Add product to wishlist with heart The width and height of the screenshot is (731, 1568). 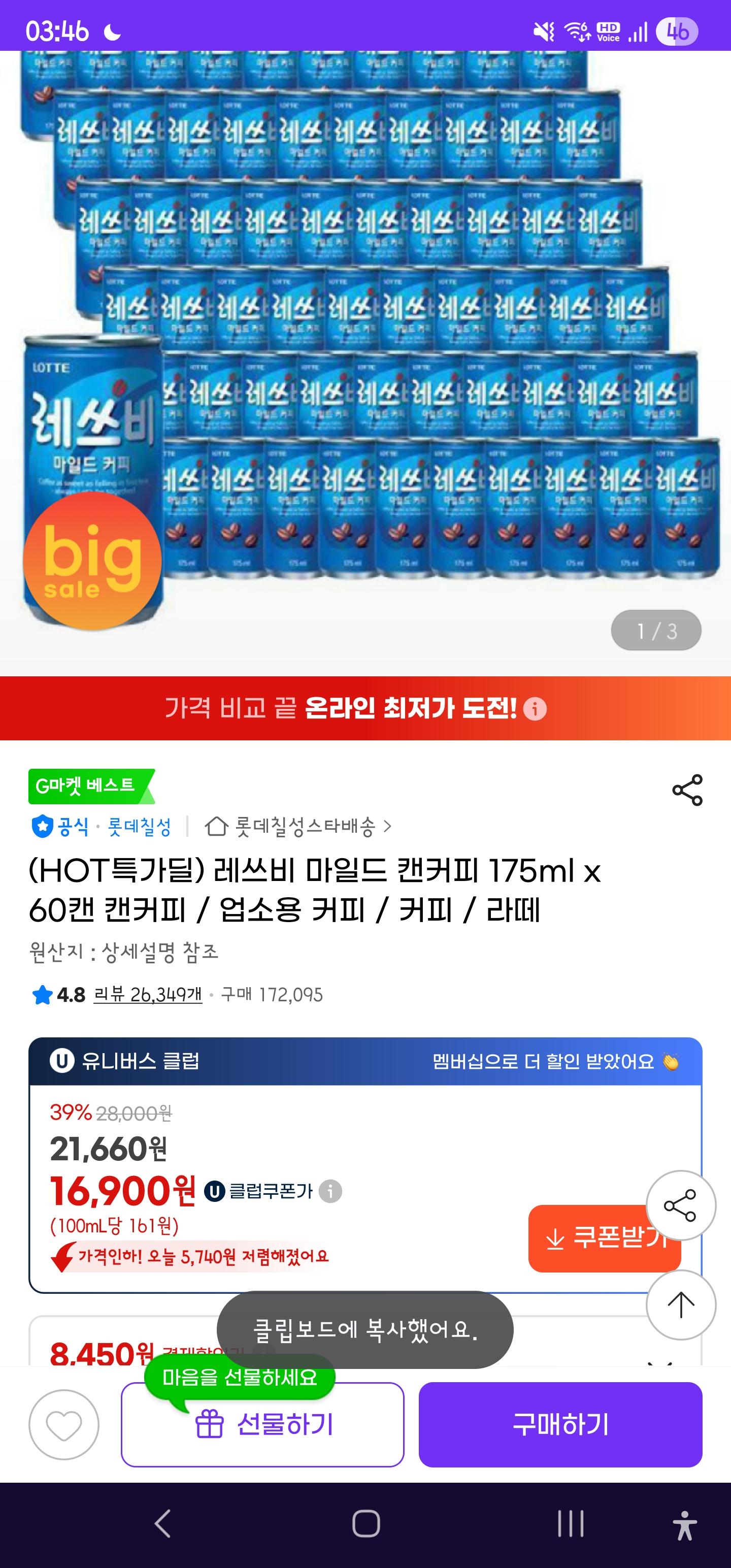point(64,1425)
